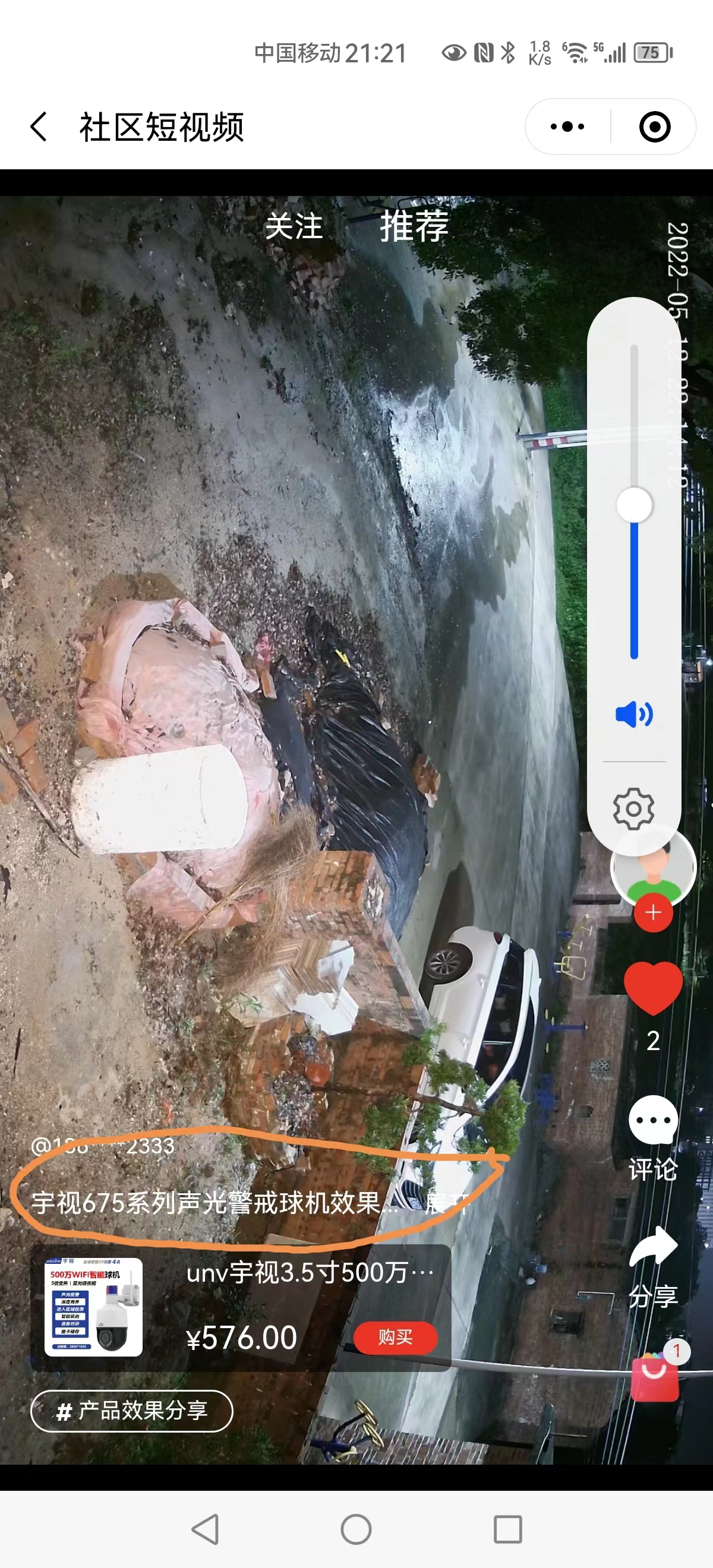The image size is (713, 1568).
Task: Follow the author with red plus button
Action: click(653, 912)
